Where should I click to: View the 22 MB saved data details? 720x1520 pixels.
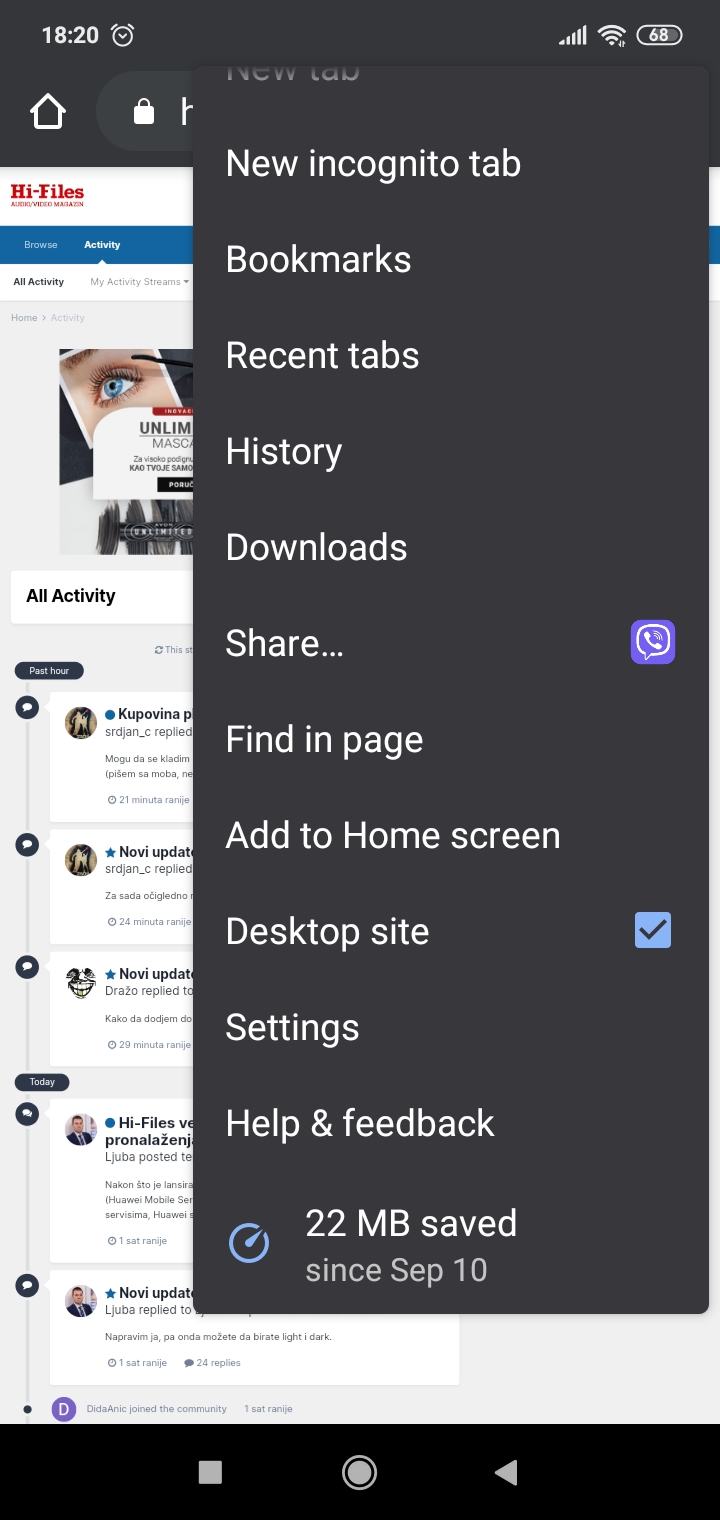451,1245
